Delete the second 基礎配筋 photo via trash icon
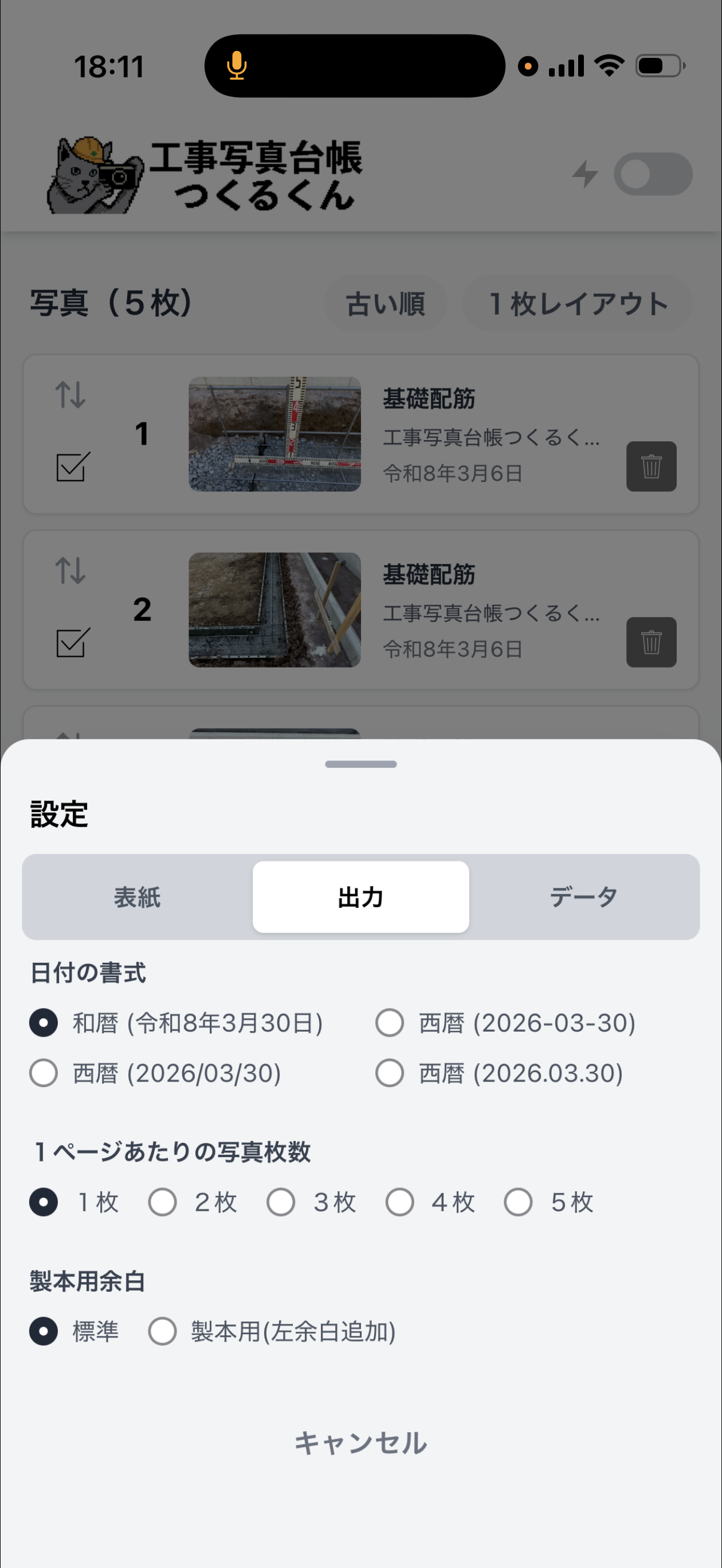This screenshot has height=1568, width=722. 652,642
